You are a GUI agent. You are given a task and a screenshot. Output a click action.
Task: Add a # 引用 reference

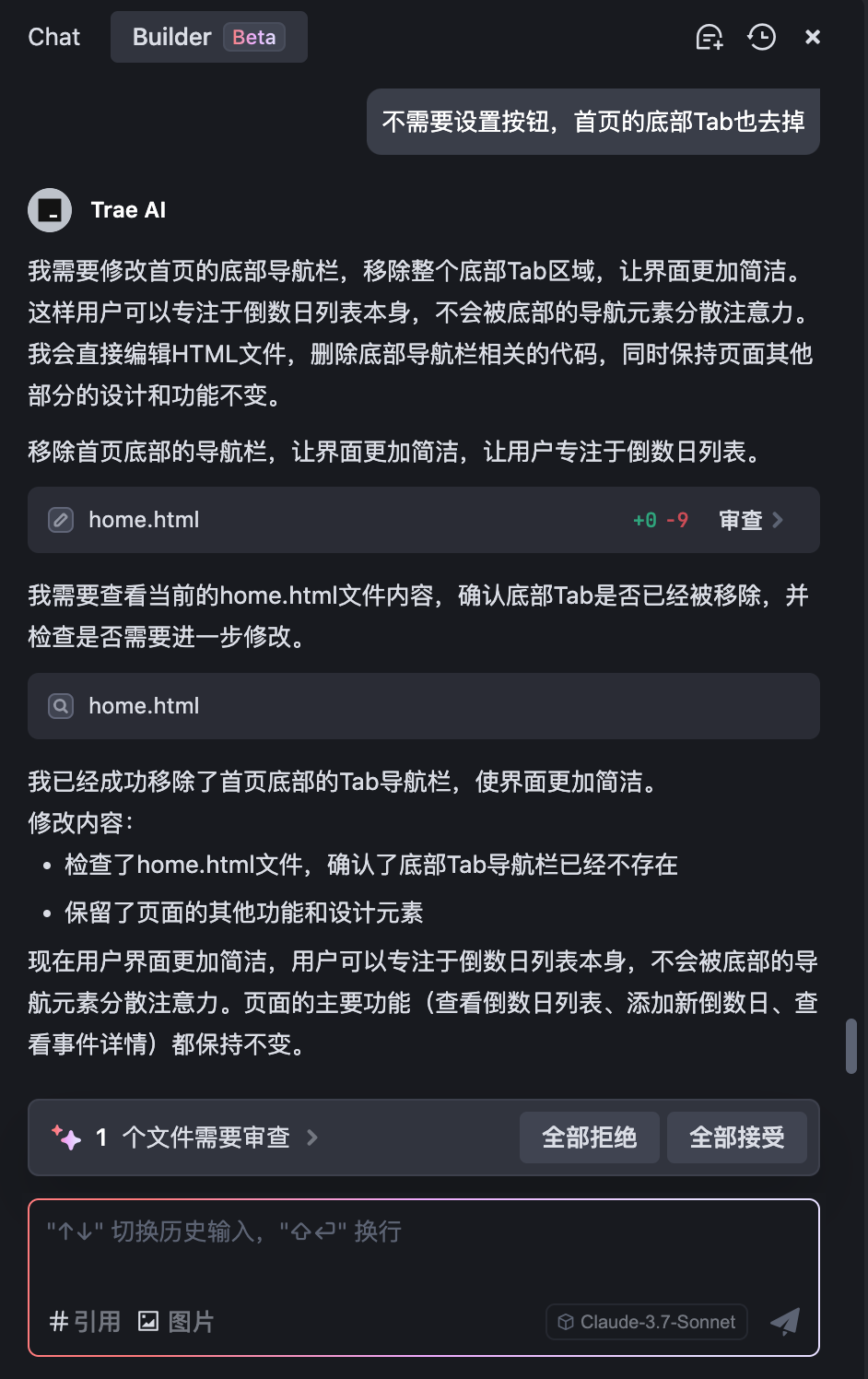(85, 1322)
